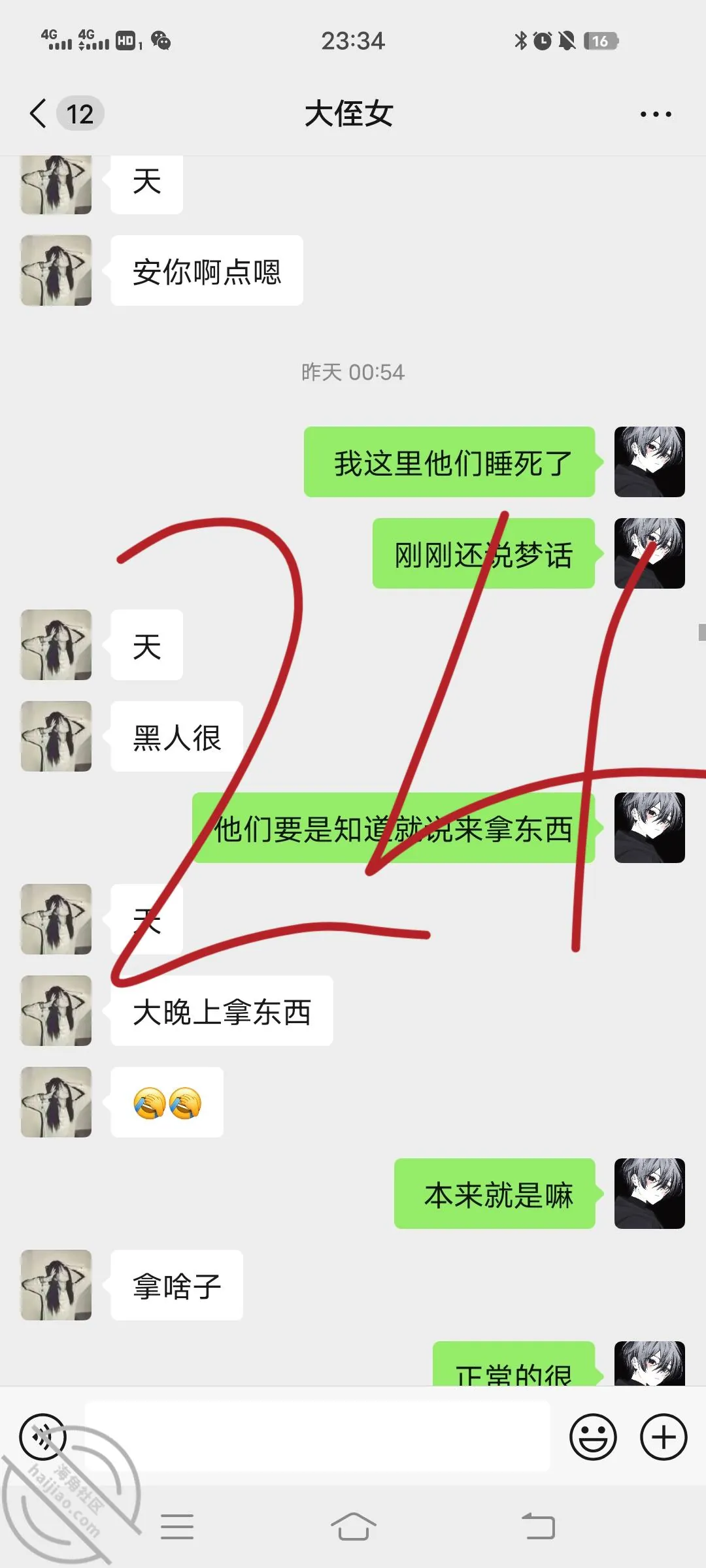706x1568 pixels.
Task: Tap the system back button
Action: 538,1527
